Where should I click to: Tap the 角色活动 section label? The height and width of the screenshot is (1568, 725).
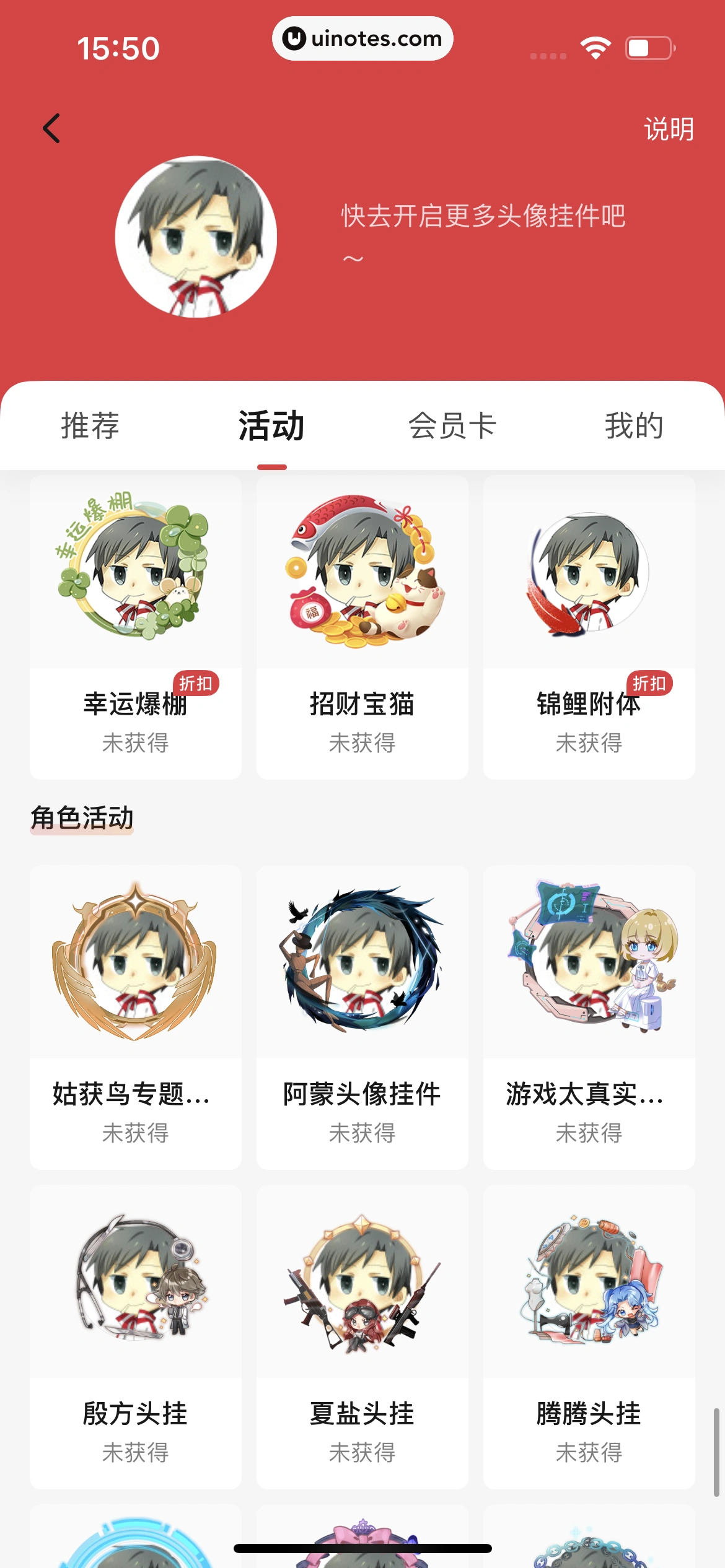(x=82, y=817)
